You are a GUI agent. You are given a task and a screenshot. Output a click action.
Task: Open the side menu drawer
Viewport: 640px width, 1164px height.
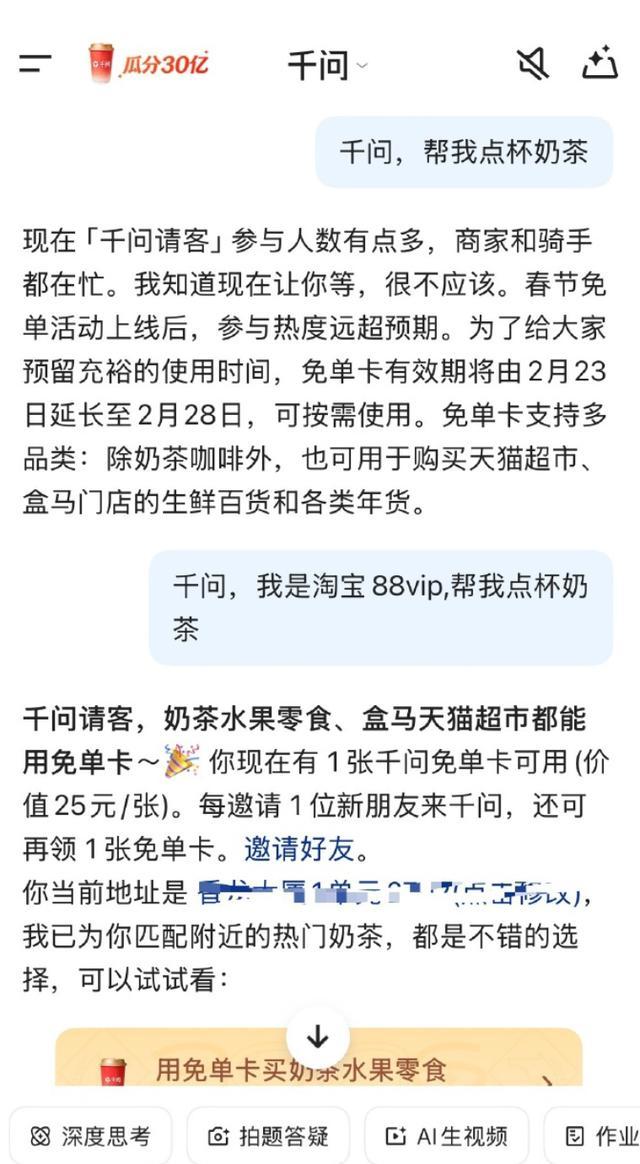point(35,64)
